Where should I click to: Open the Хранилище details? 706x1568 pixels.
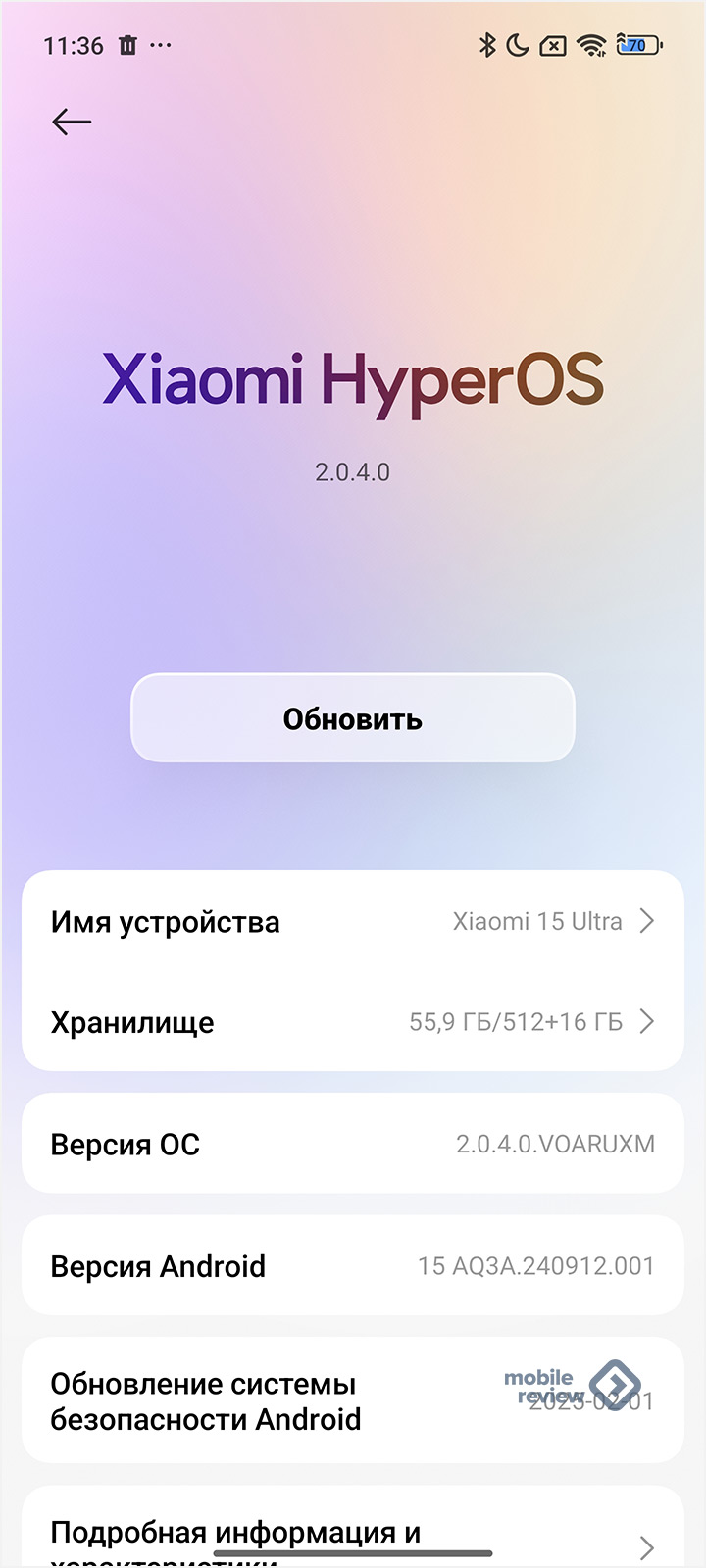353,1021
